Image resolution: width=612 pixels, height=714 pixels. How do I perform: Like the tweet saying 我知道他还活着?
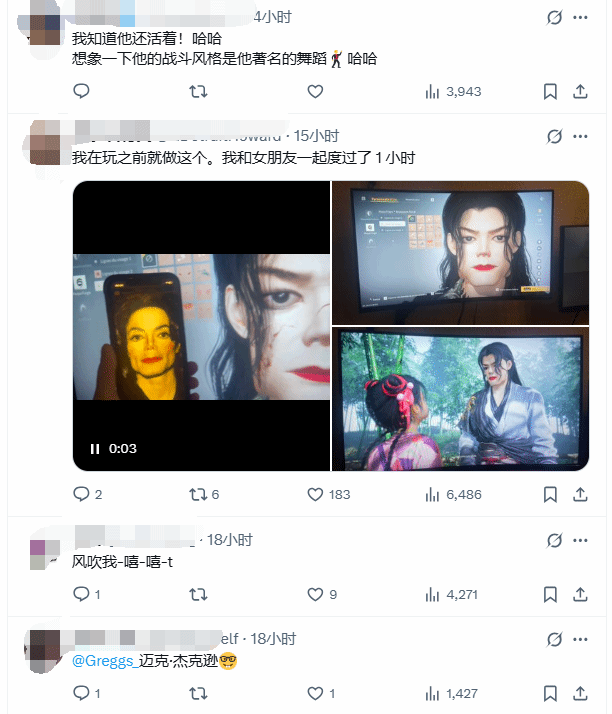click(x=315, y=92)
